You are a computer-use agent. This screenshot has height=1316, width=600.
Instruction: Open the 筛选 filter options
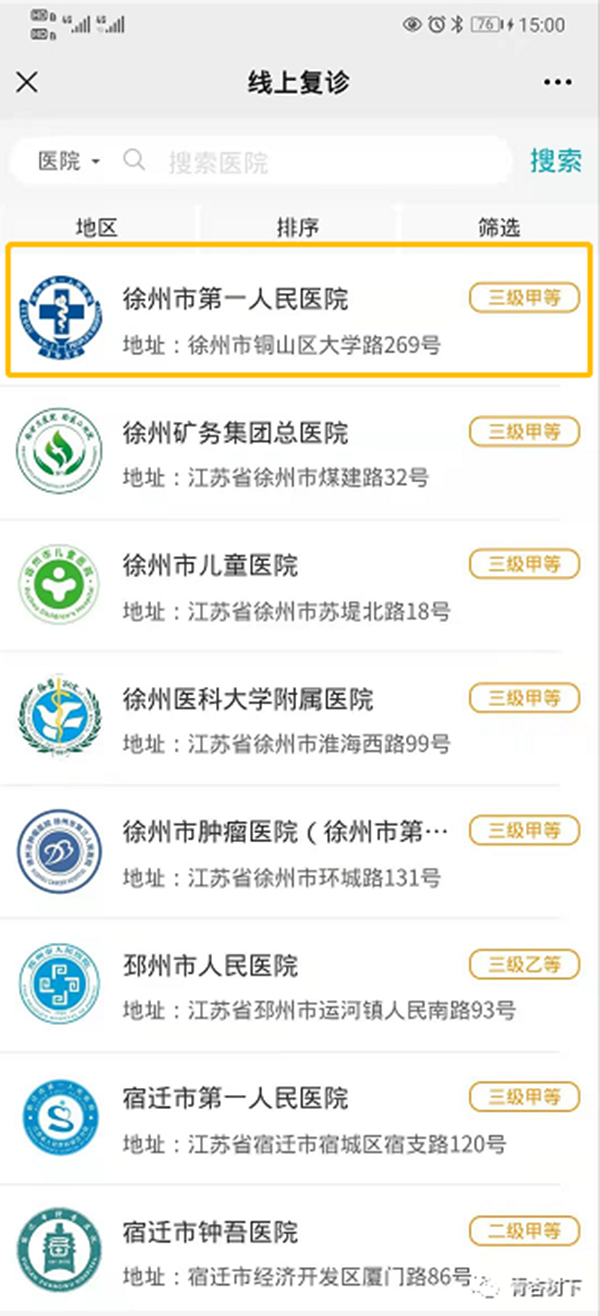pos(499,227)
